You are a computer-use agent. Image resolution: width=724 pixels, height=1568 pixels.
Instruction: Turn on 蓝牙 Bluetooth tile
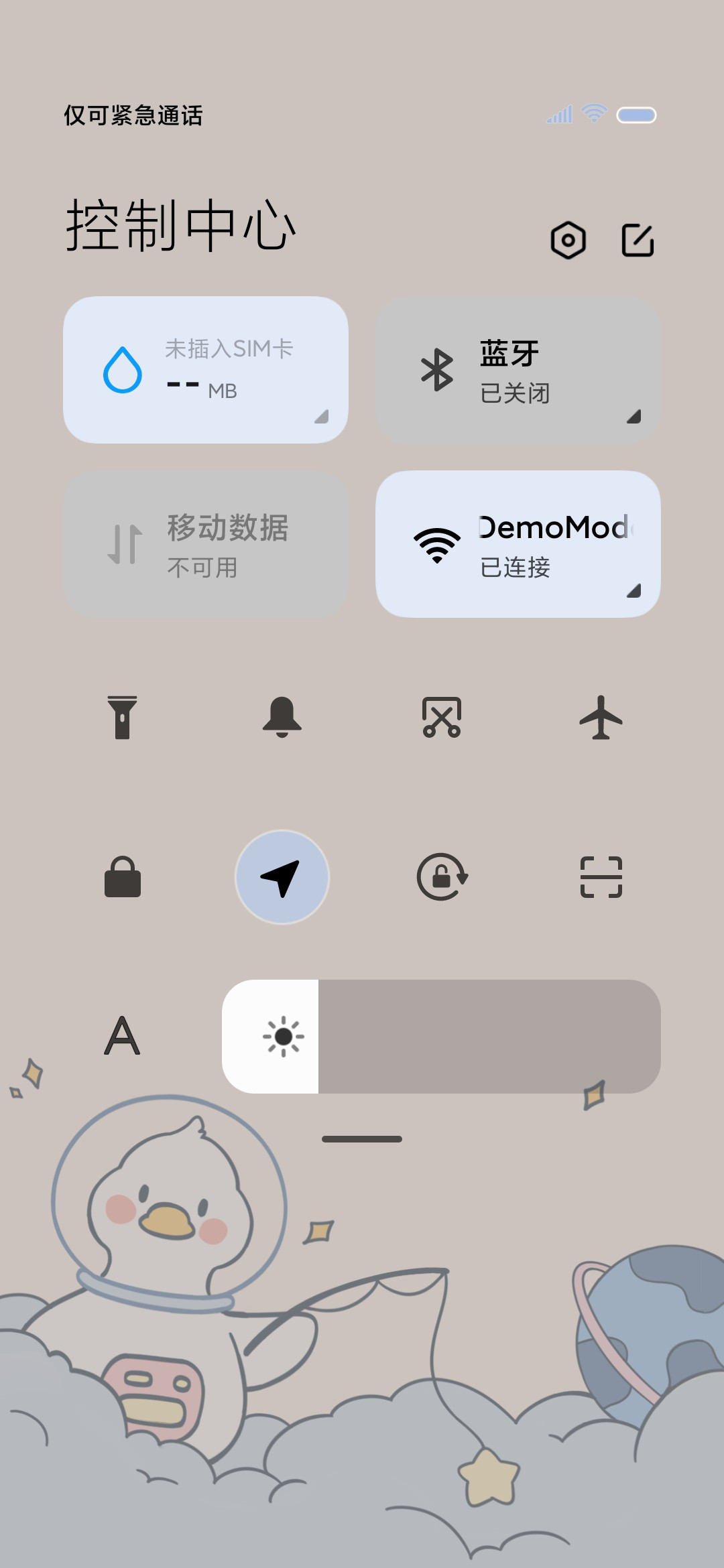tap(518, 370)
